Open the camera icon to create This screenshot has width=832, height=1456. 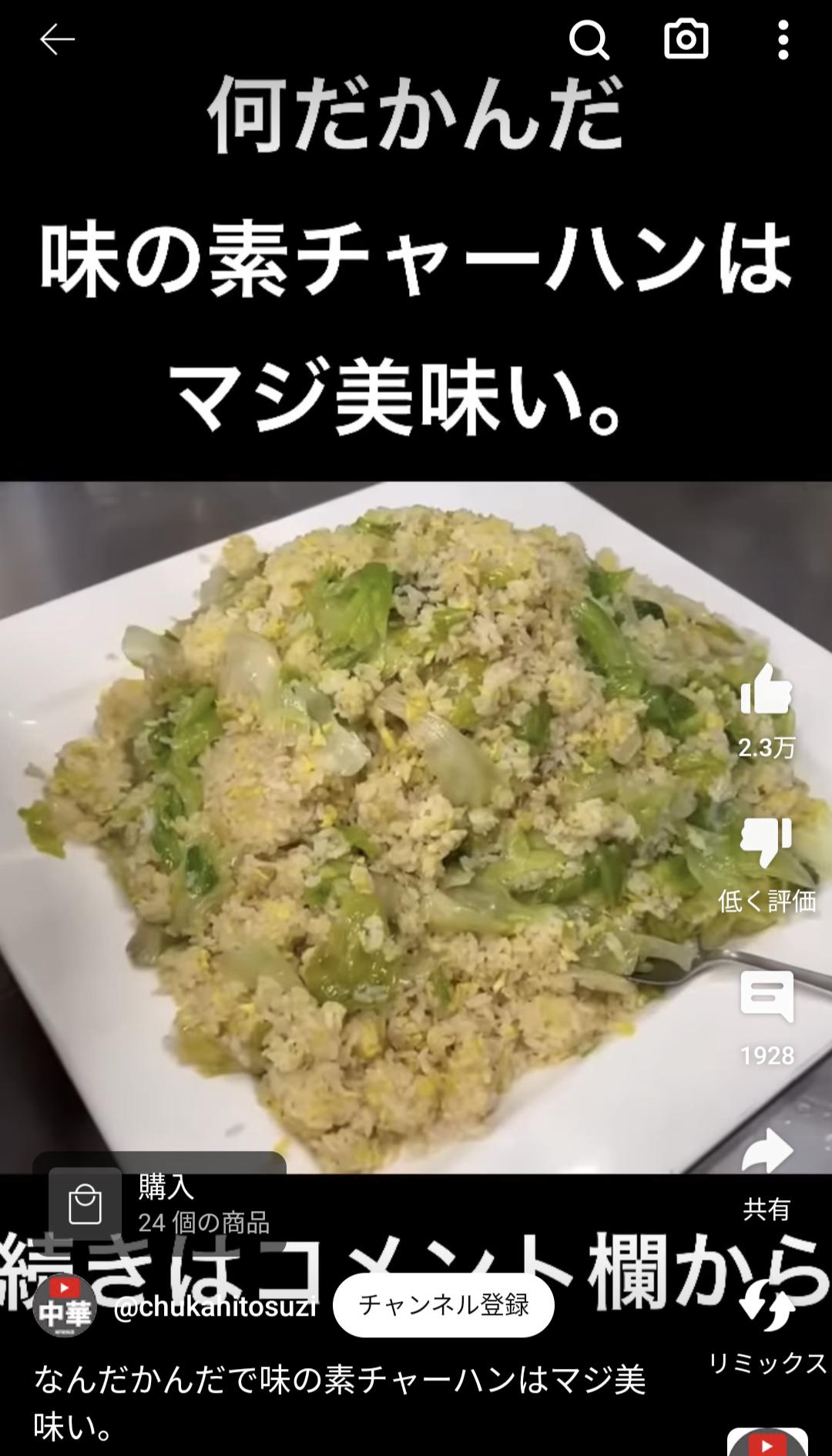click(686, 39)
